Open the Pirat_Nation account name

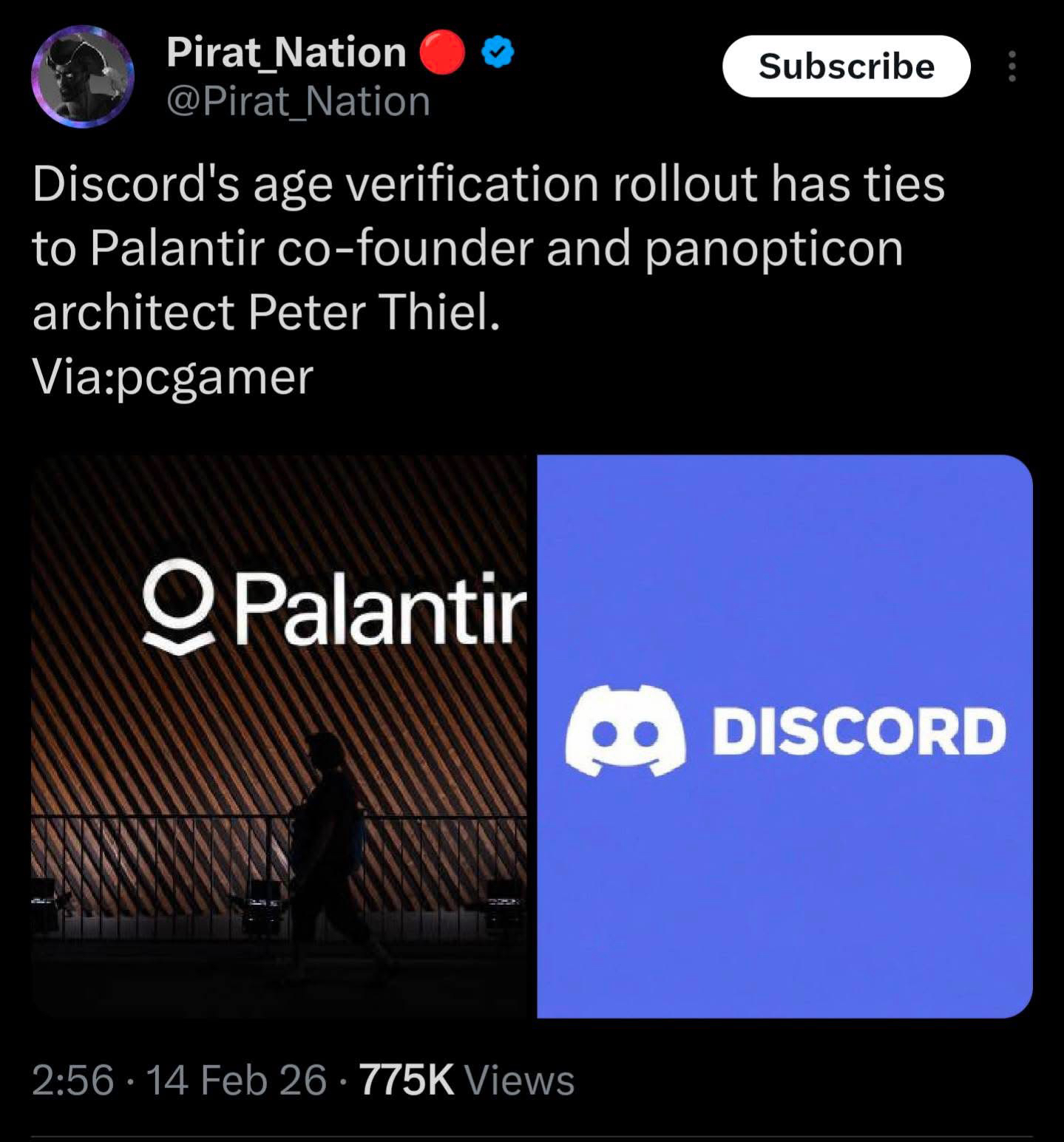click(286, 52)
